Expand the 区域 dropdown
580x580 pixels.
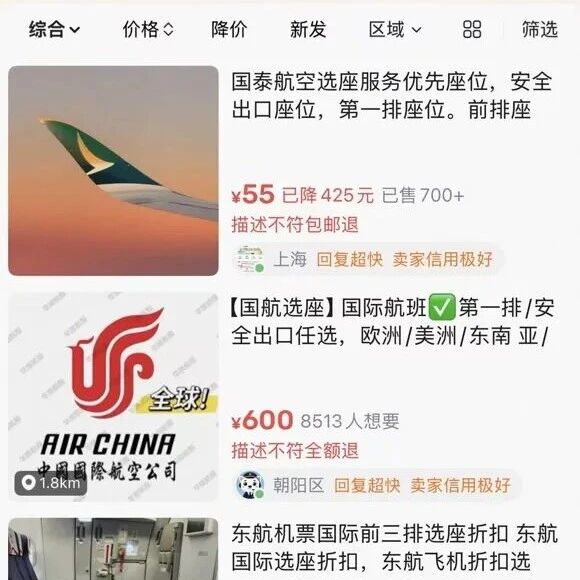coord(395,30)
